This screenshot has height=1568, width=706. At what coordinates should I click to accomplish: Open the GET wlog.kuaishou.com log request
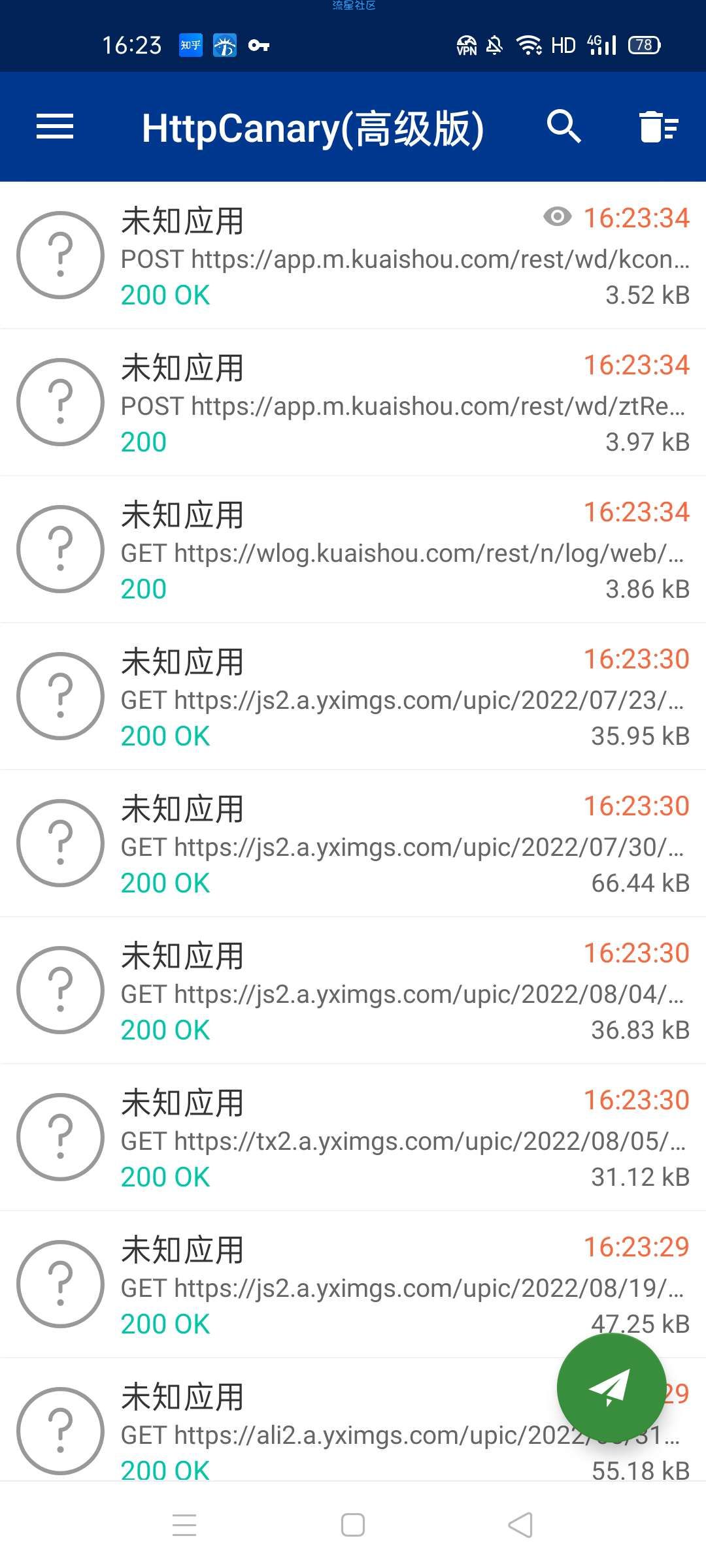coord(353,549)
